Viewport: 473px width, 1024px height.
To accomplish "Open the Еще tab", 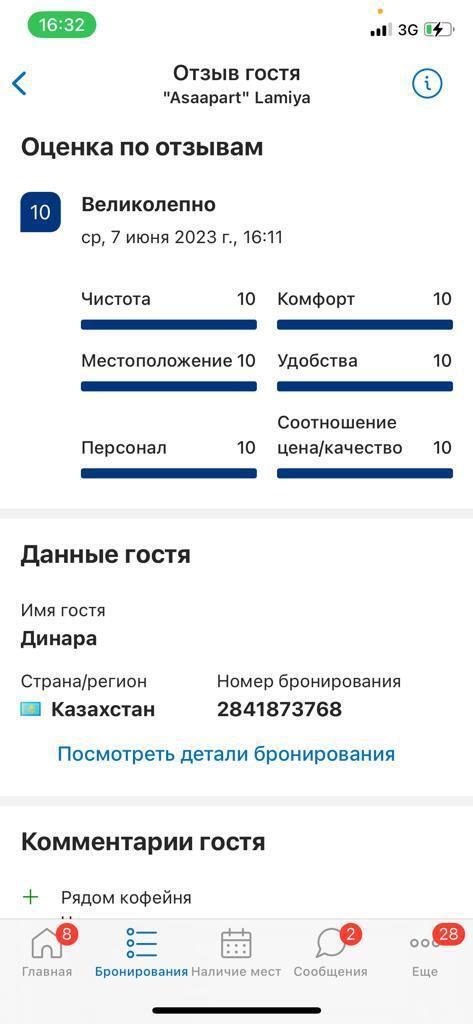I will click(x=425, y=952).
